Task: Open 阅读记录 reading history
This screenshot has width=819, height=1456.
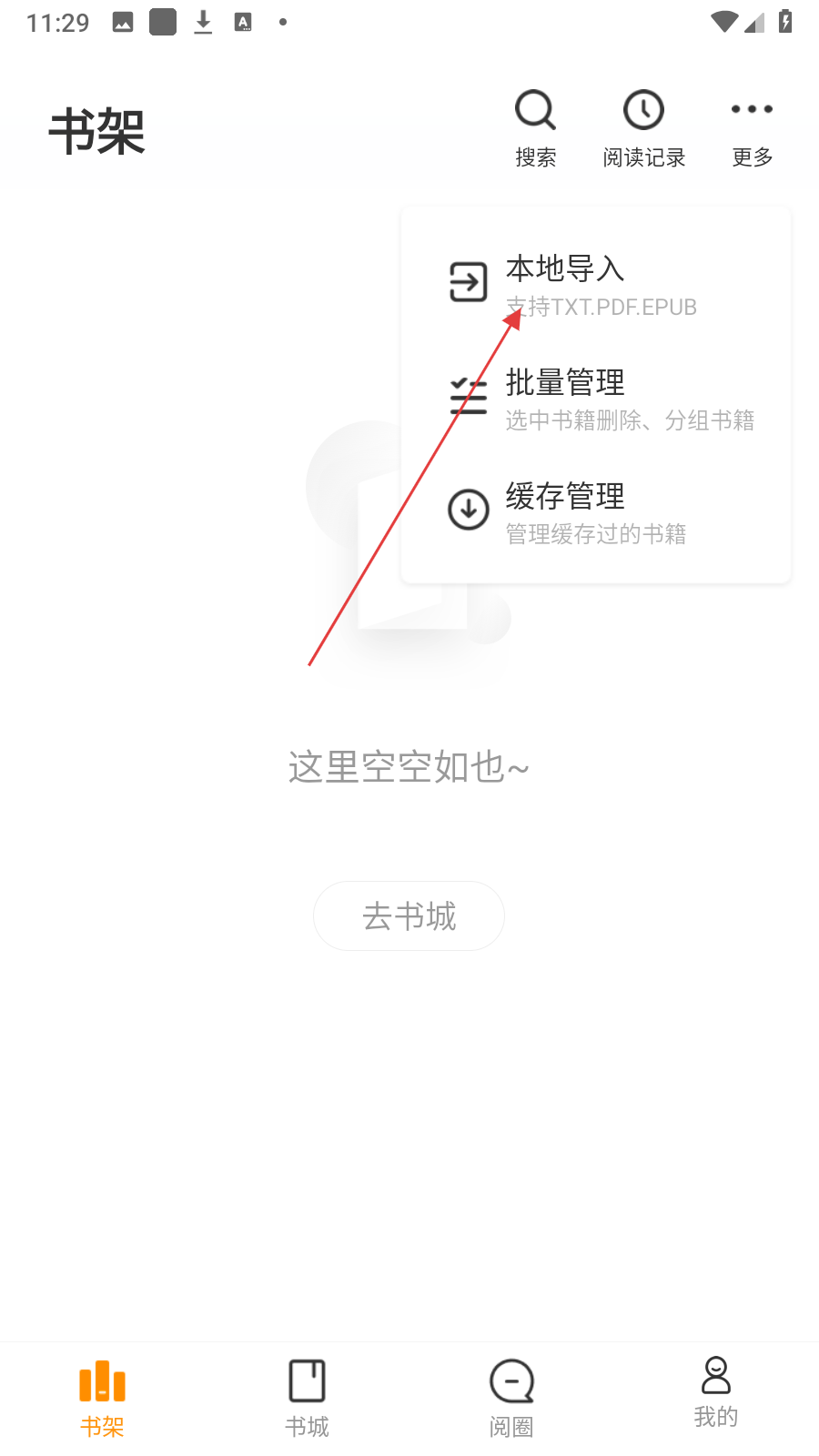Action: click(643, 127)
